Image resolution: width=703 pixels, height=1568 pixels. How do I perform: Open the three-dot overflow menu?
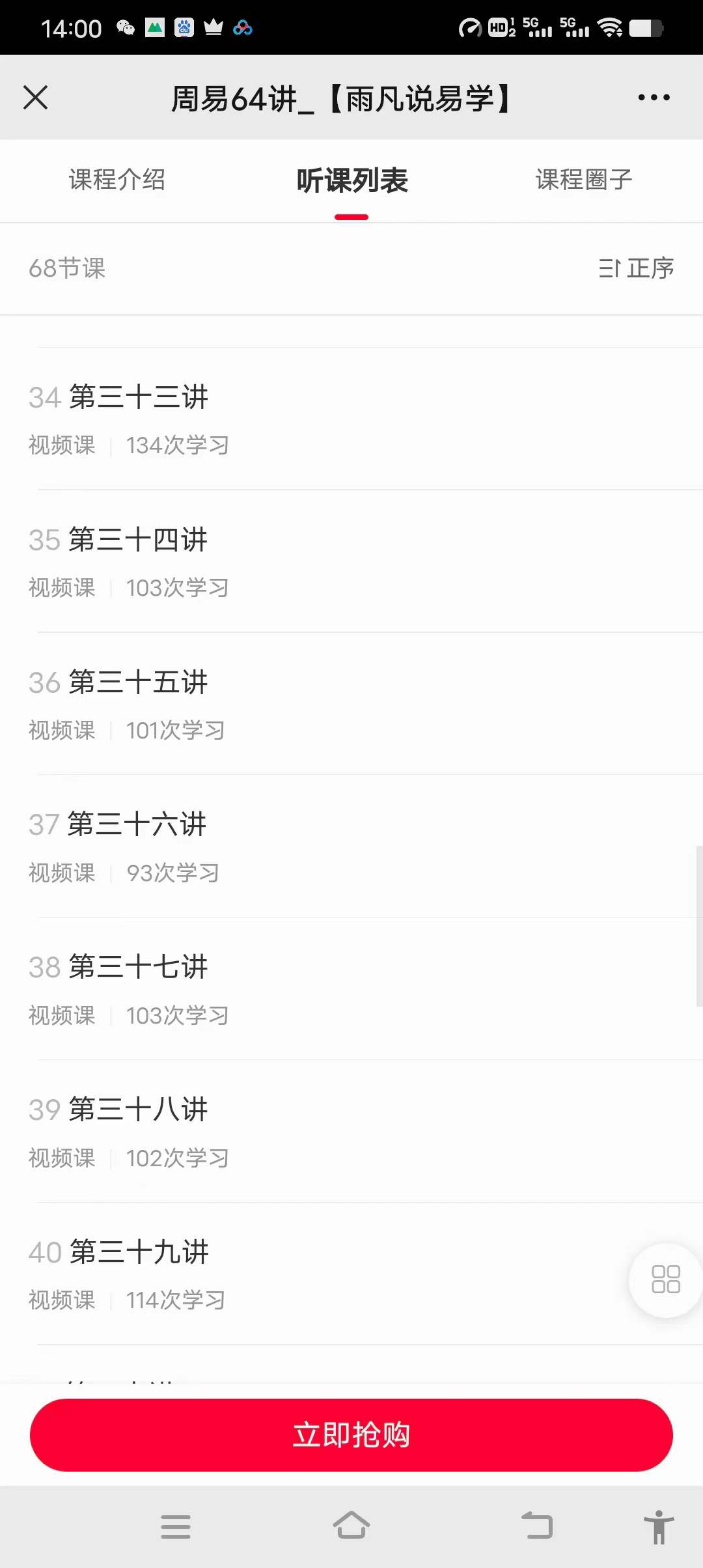(654, 98)
